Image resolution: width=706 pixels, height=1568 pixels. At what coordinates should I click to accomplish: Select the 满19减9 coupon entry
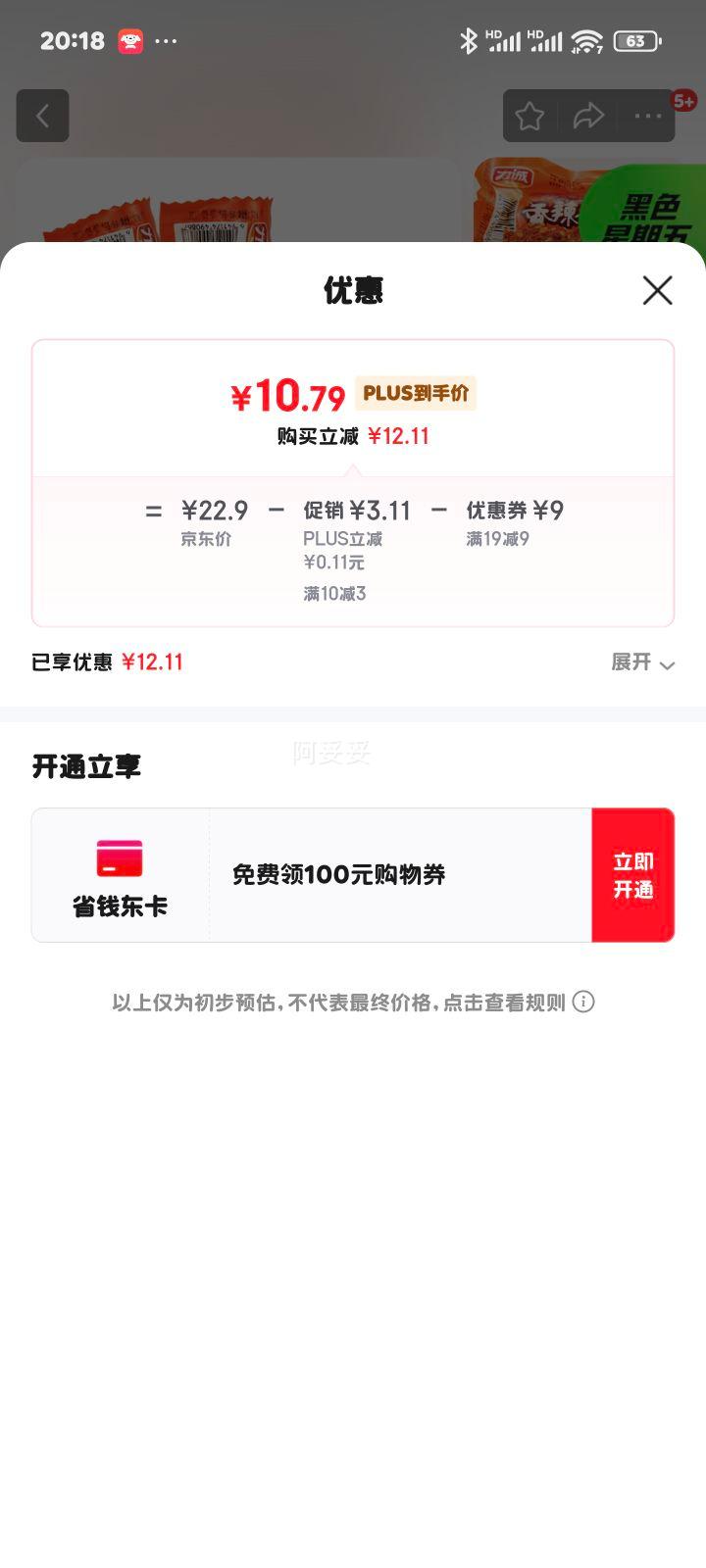coord(502,538)
